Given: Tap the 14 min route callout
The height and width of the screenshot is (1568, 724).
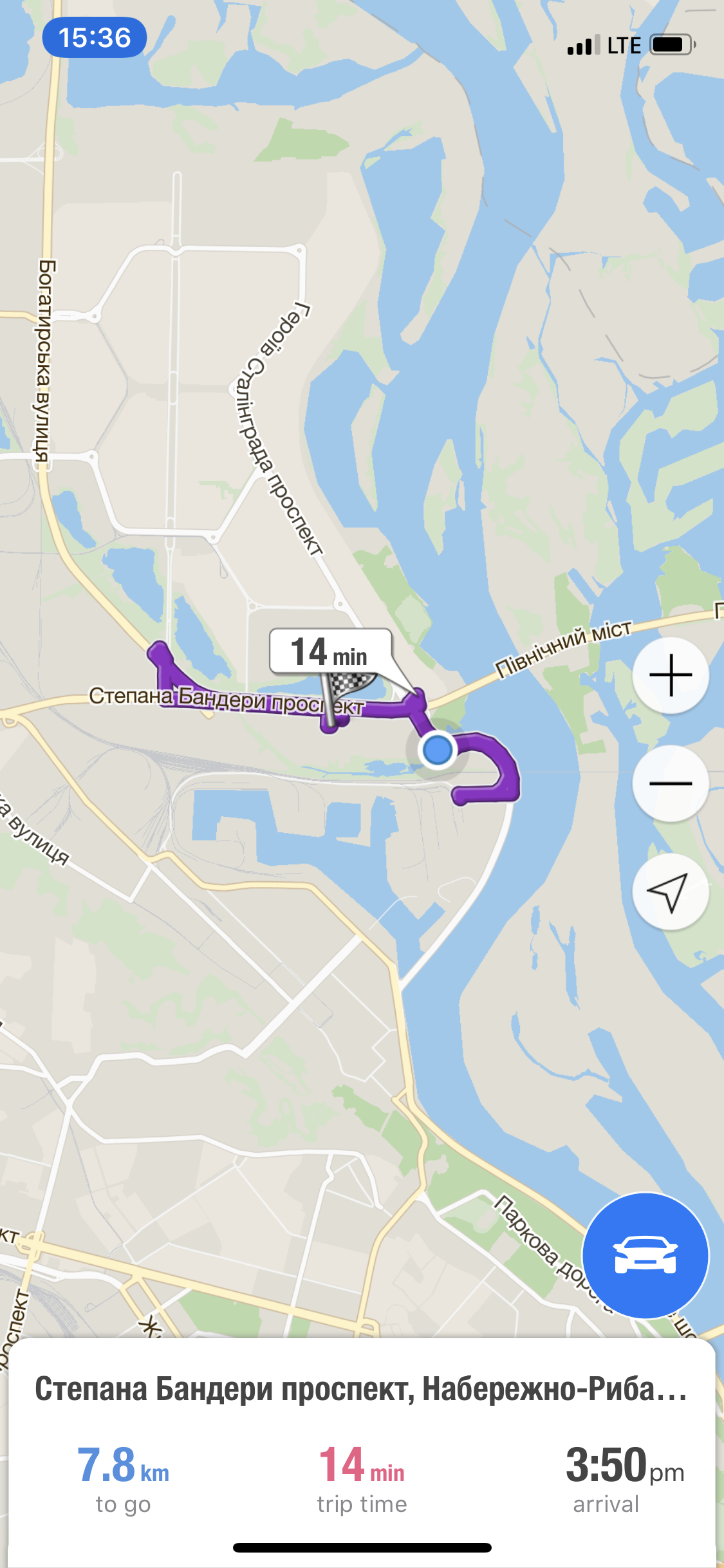Looking at the screenshot, I should [330, 652].
